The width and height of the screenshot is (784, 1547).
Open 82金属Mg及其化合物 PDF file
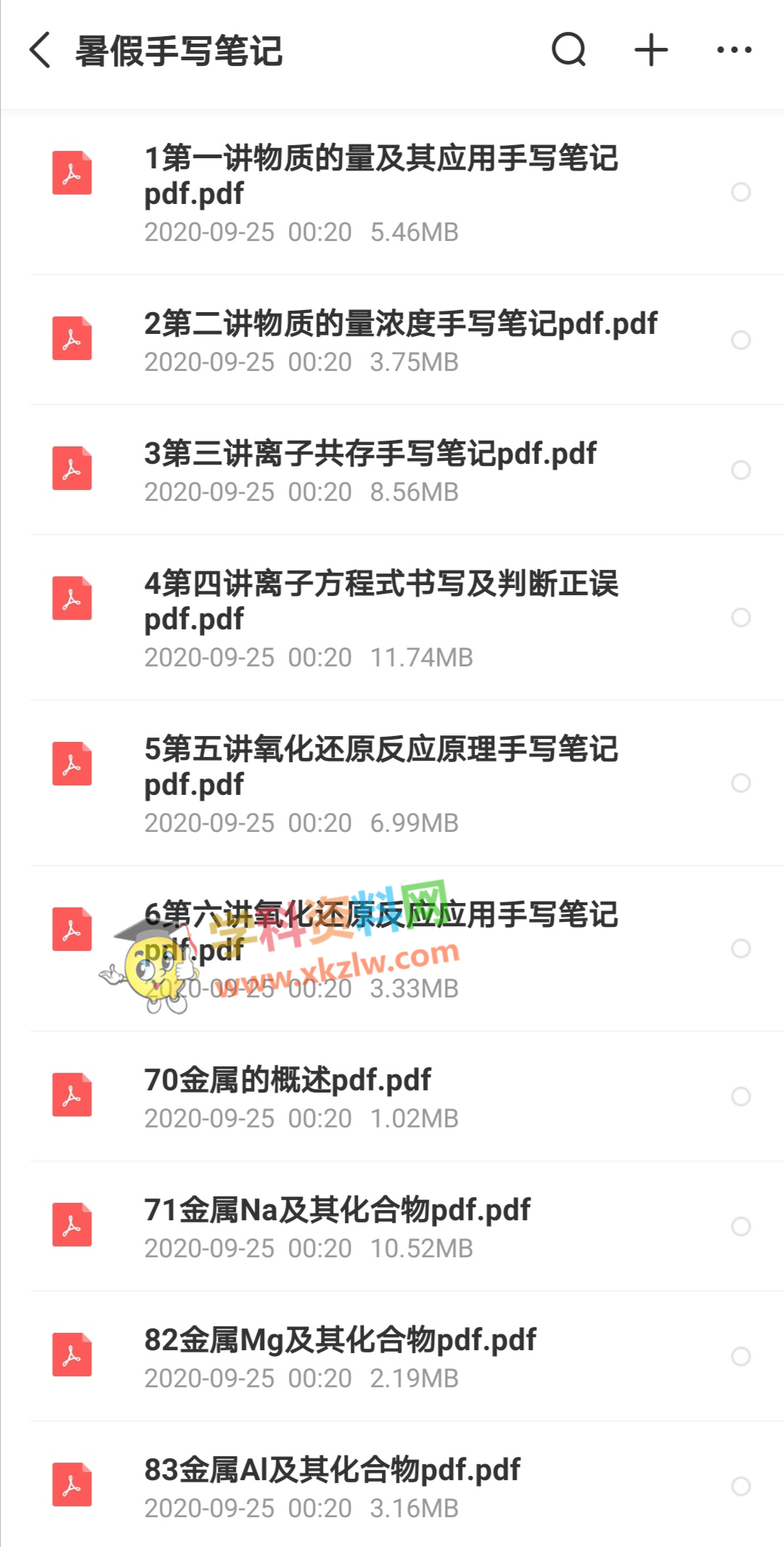[340, 1340]
